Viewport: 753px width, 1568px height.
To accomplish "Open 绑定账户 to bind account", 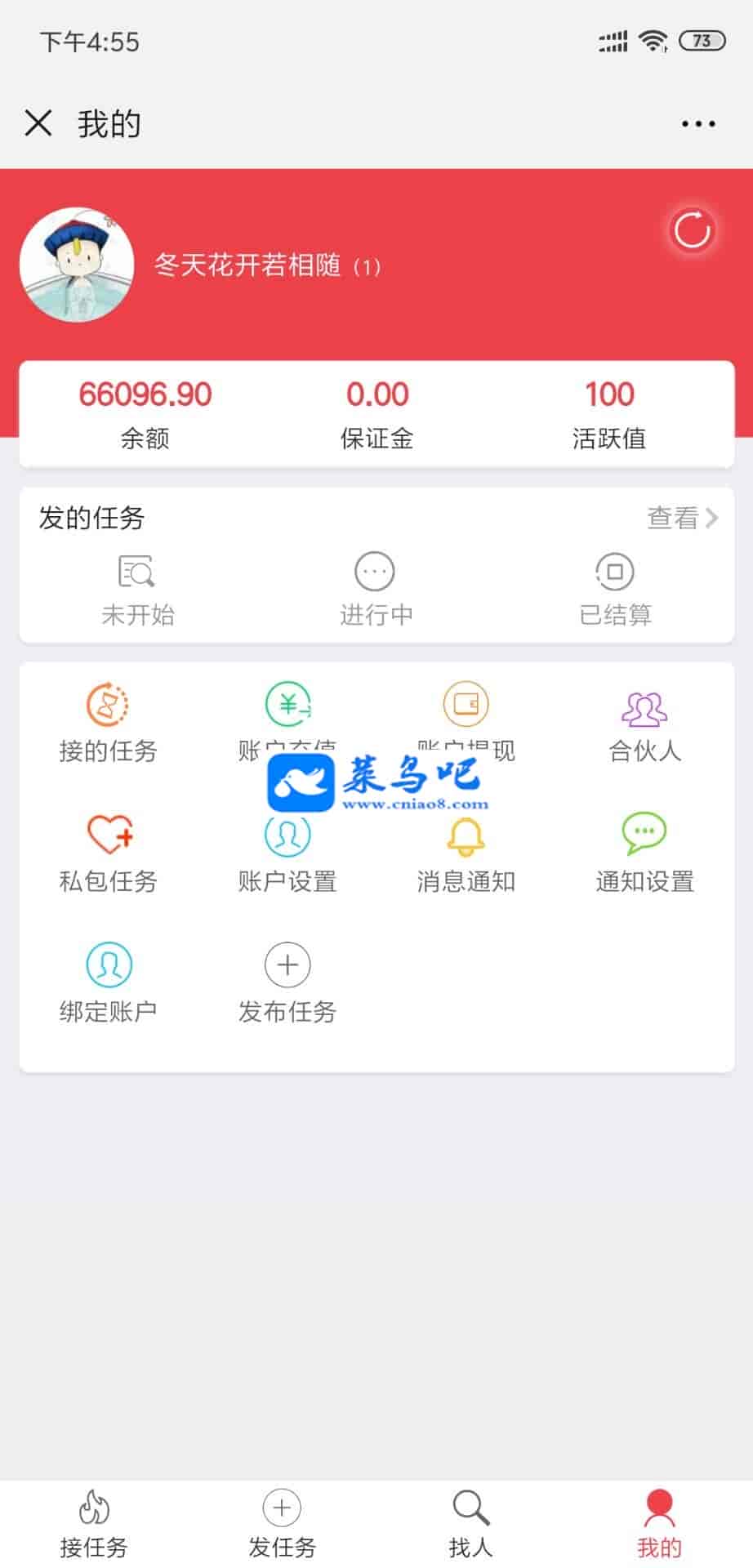I will (108, 983).
